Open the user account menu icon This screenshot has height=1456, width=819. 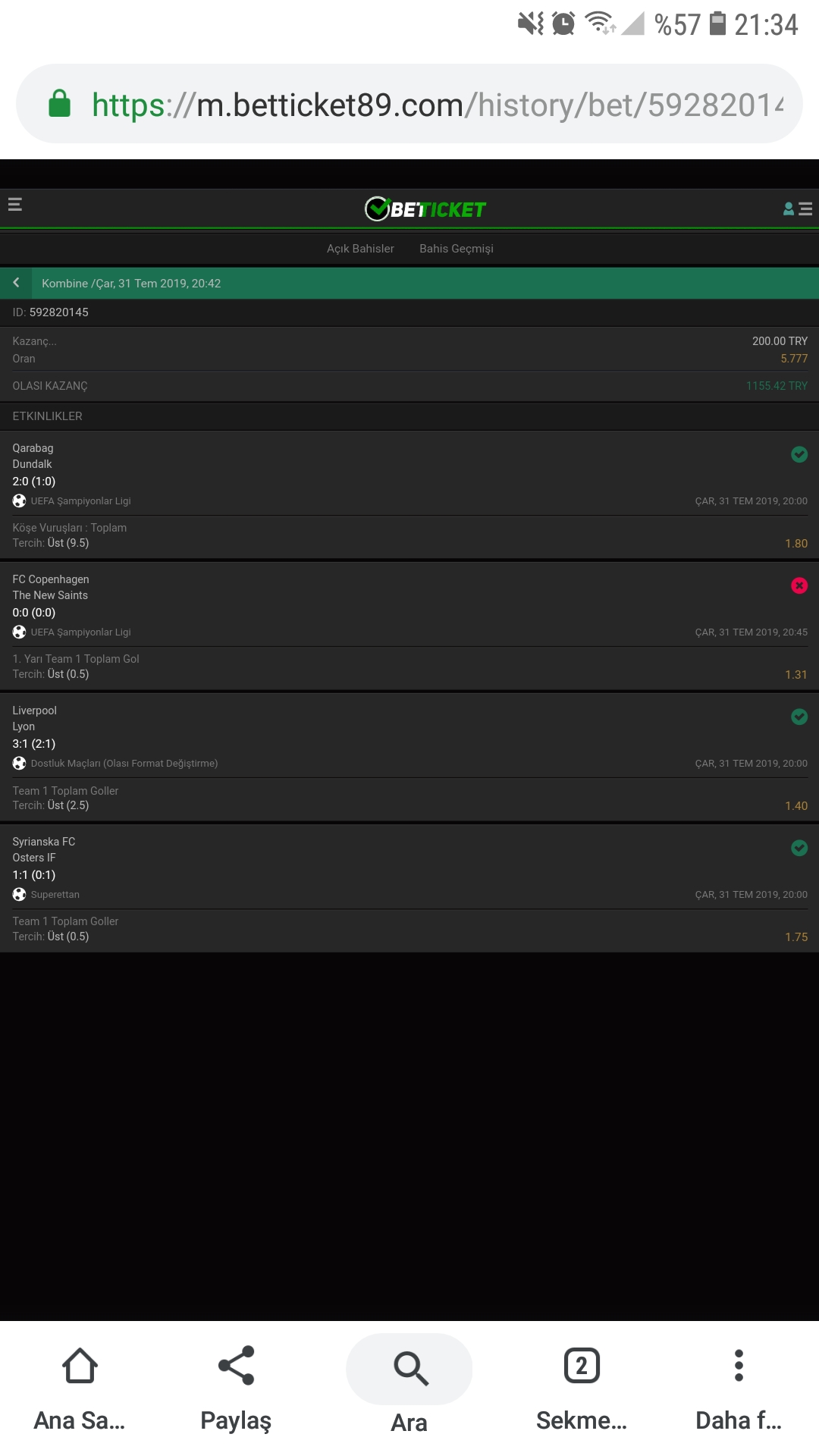click(797, 209)
